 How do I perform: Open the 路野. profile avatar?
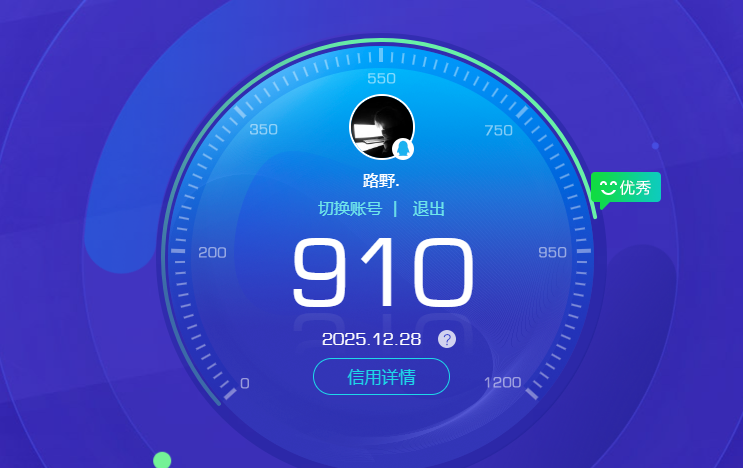[x=381, y=128]
